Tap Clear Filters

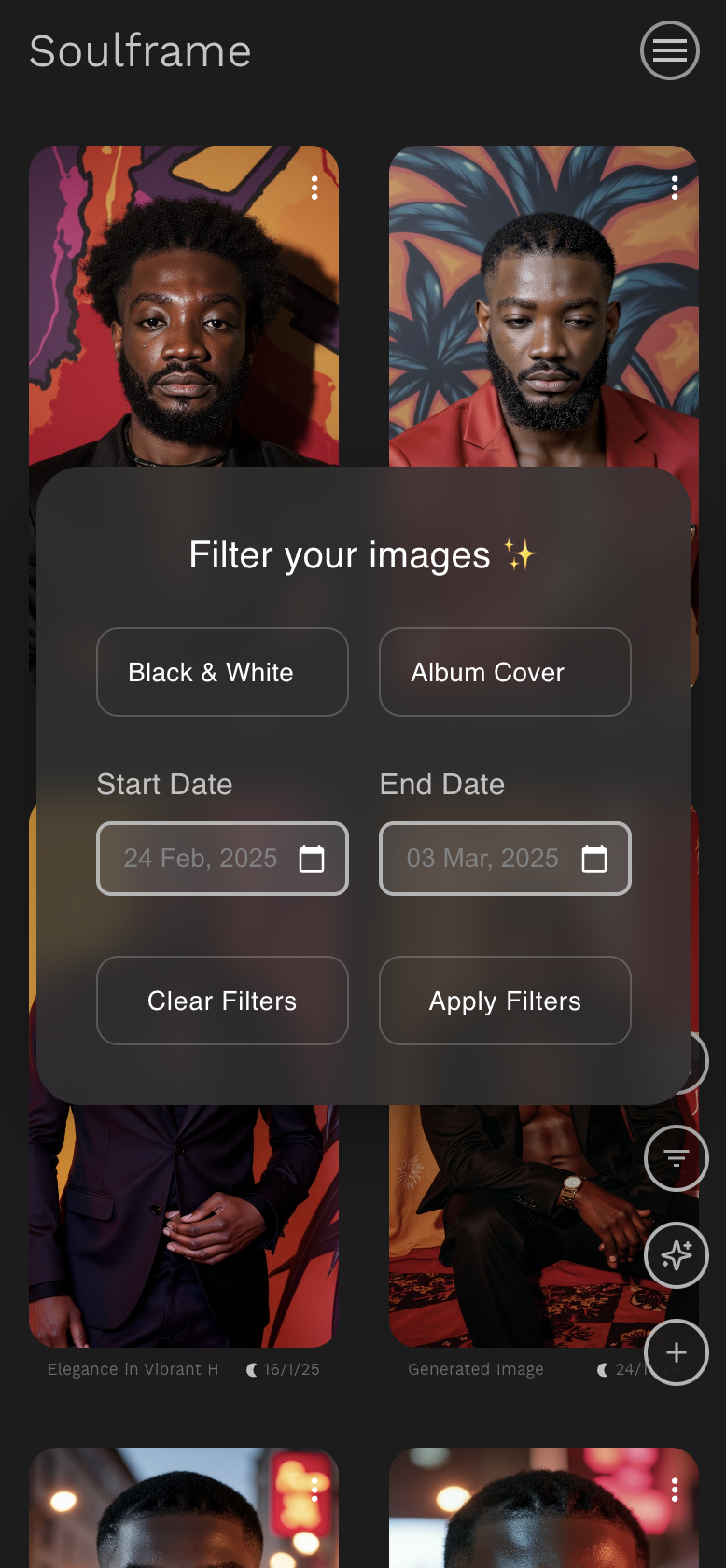(x=222, y=1001)
